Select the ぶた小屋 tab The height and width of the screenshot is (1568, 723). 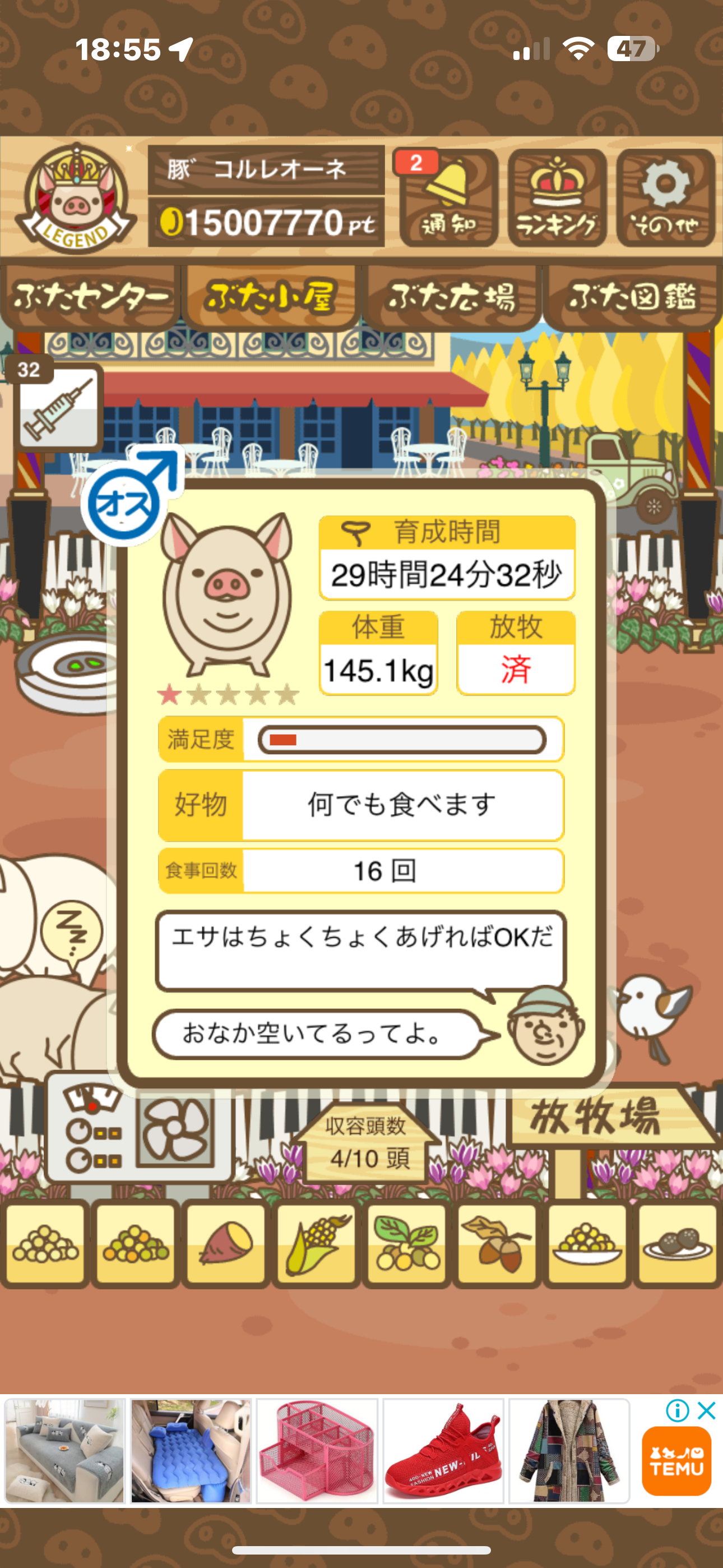click(270, 297)
